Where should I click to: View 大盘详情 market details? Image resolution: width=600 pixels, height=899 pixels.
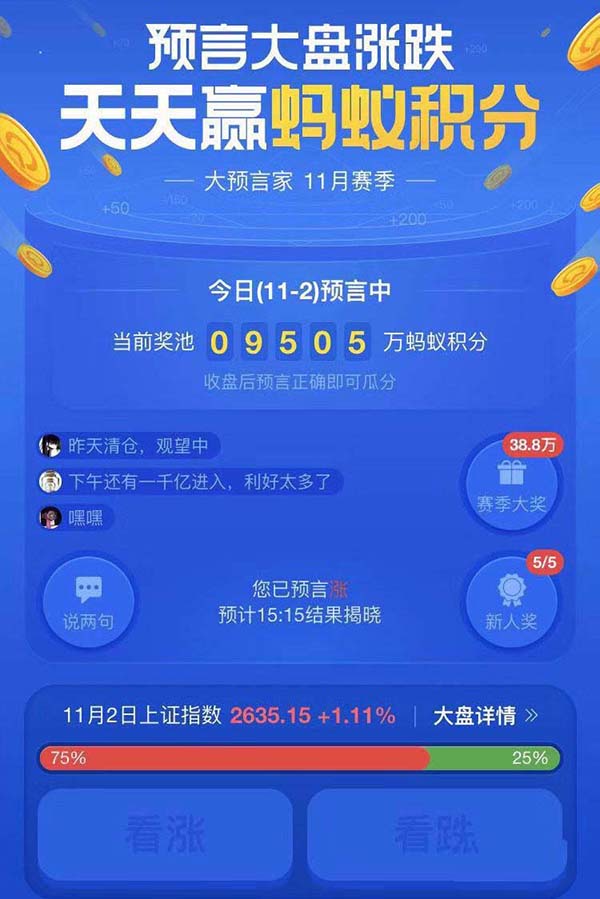pos(485,716)
